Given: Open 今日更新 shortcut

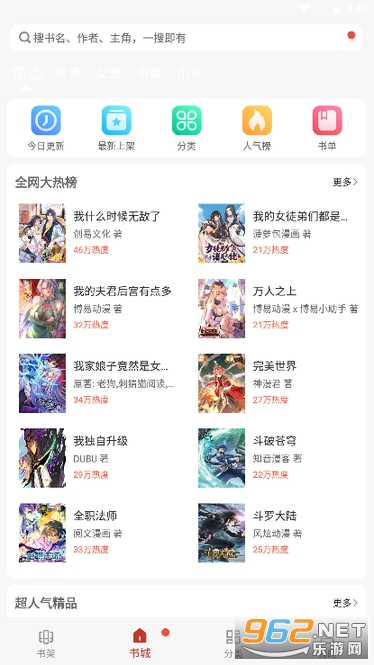Looking at the screenshot, I should [x=46, y=129].
